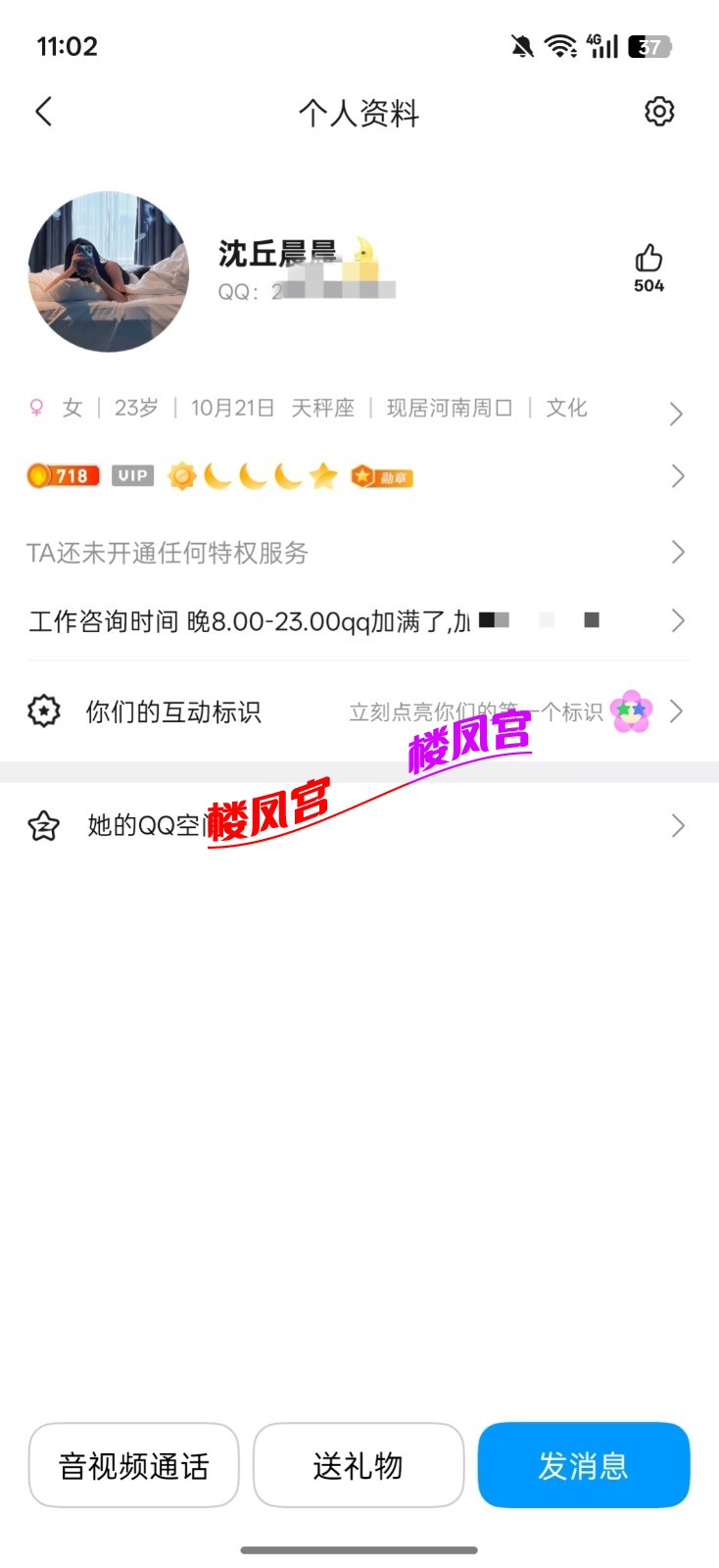
Task: Expand the 工作咨询时间 signature row
Action: coord(353,620)
